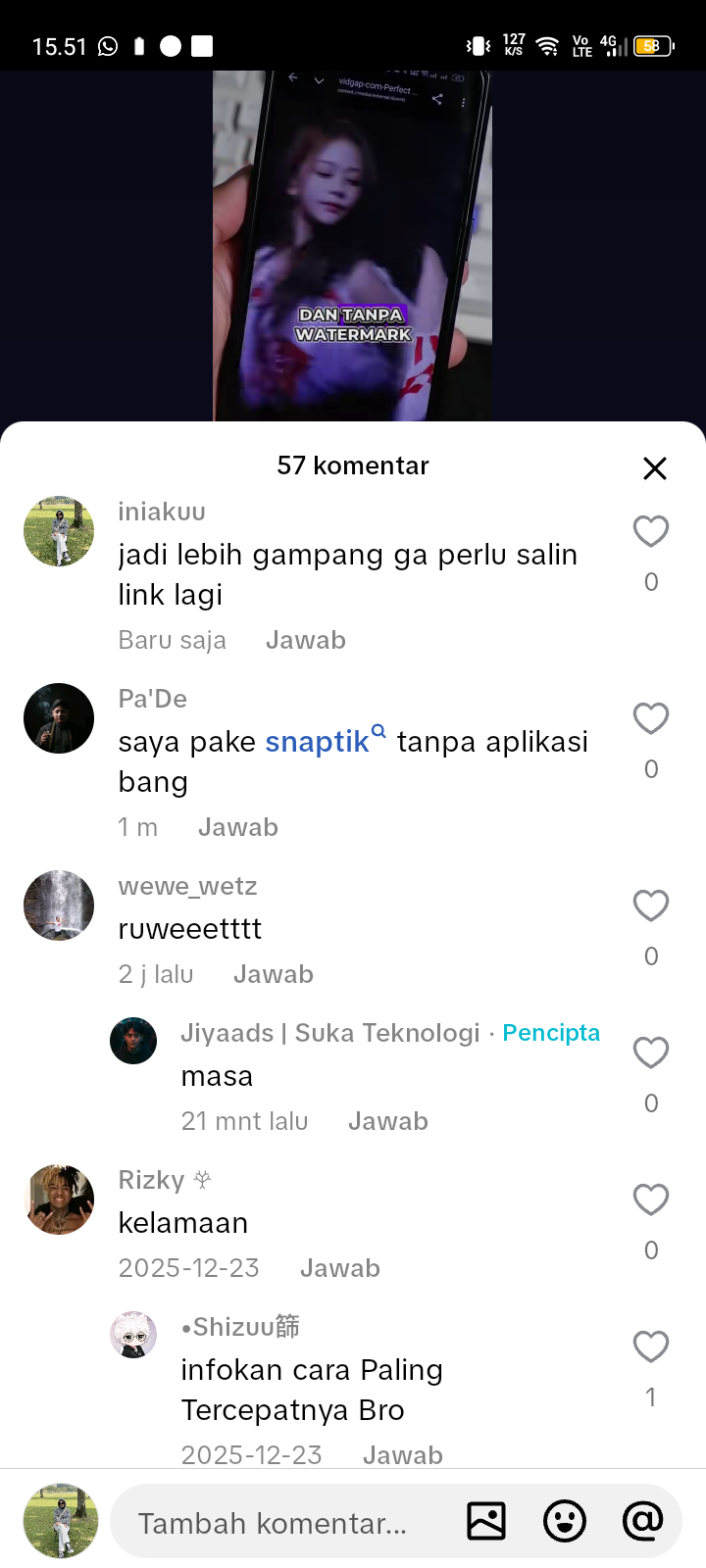Reply to wewe_wetz's comment
The height and width of the screenshot is (1568, 706).
click(x=274, y=974)
